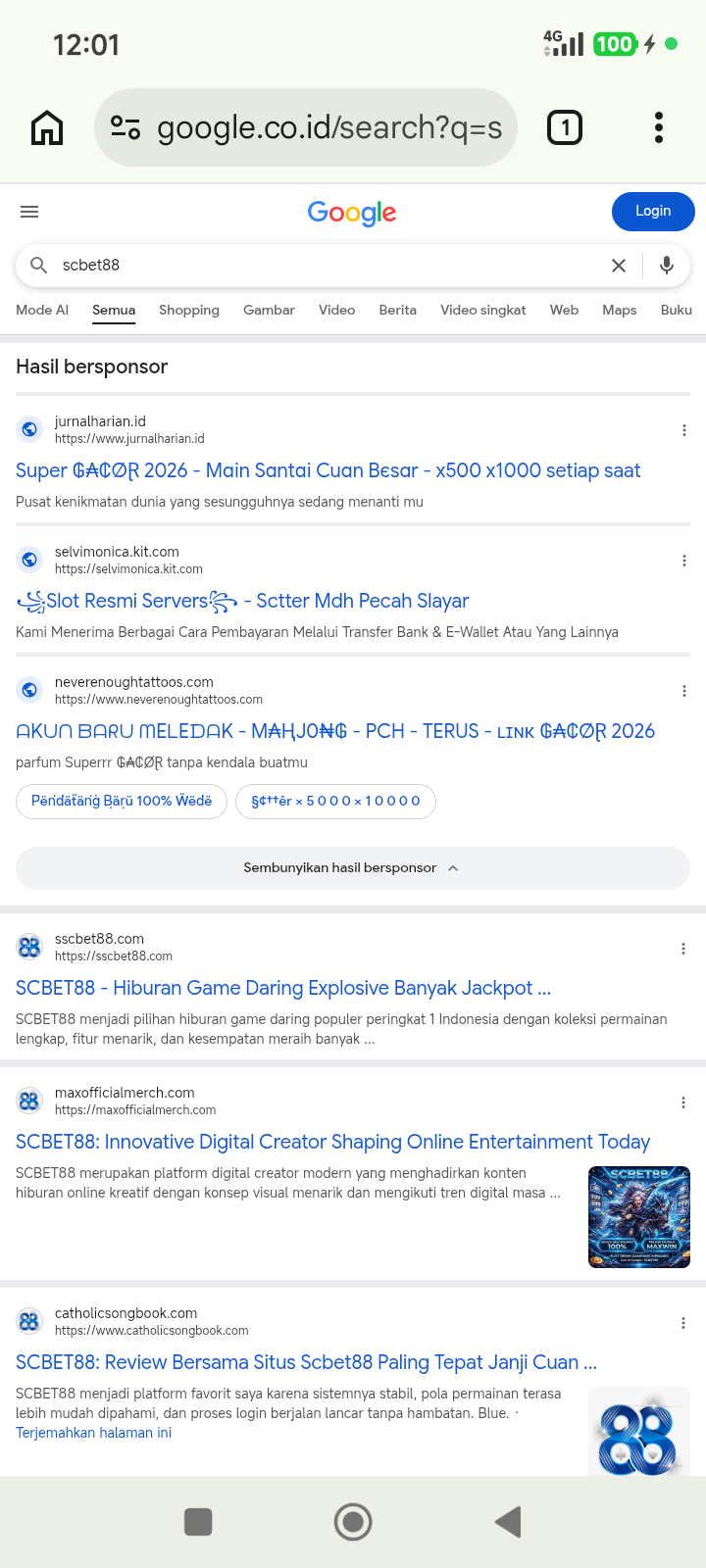This screenshot has height=1568, width=706.
Task: Select the Maps search tab
Action: (x=620, y=310)
